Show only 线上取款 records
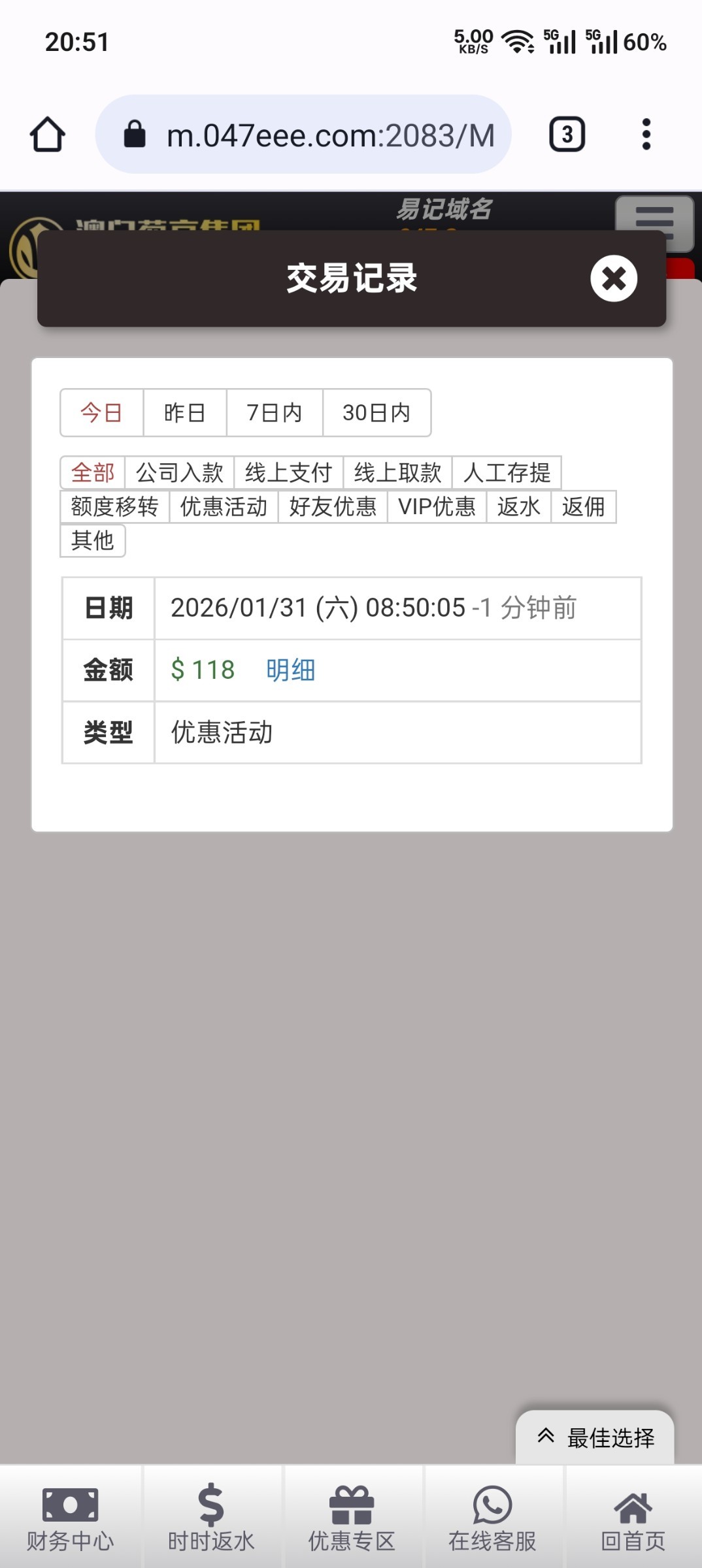The height and width of the screenshot is (1568, 702). (x=397, y=472)
